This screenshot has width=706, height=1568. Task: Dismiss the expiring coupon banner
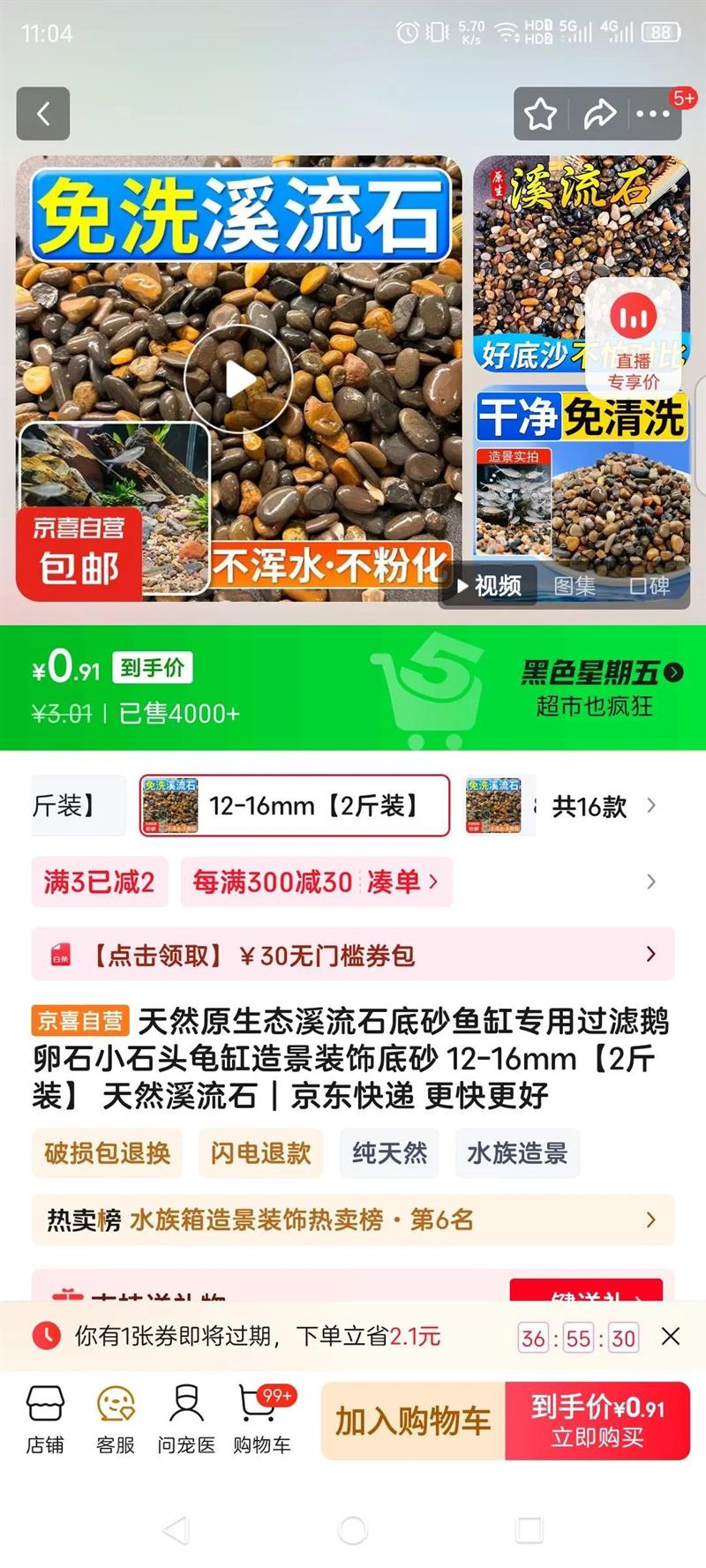click(x=671, y=1337)
